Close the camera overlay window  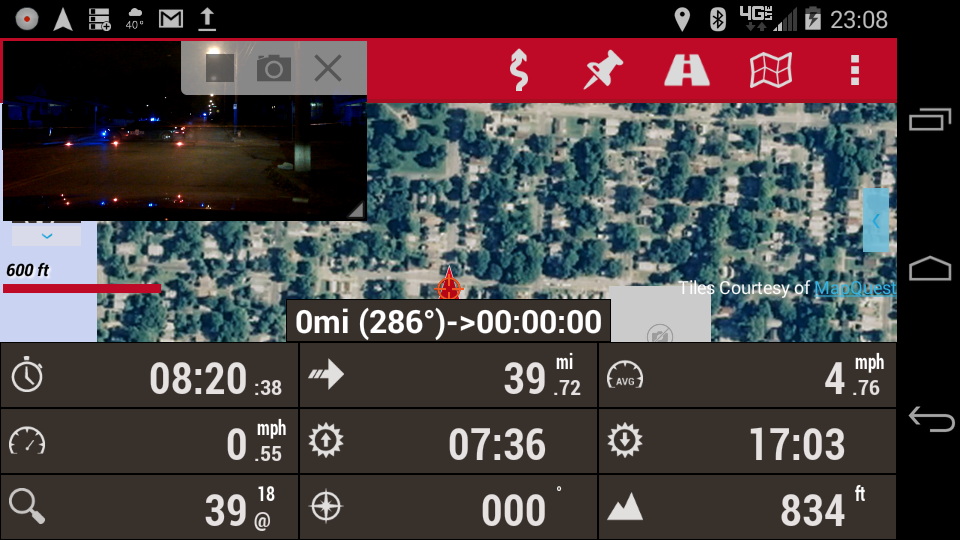pyautogui.click(x=327, y=68)
